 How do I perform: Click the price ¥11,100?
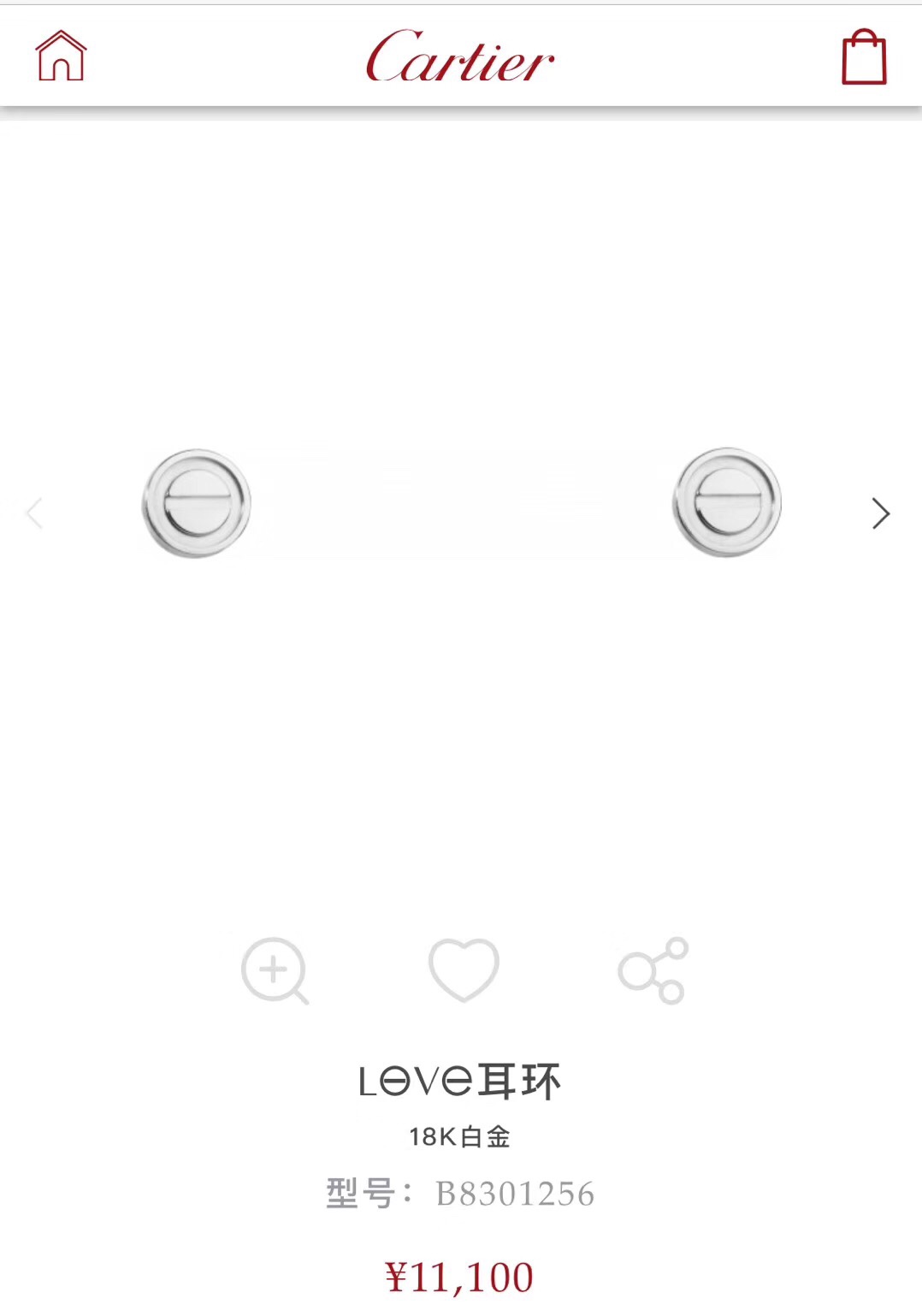click(460, 1277)
